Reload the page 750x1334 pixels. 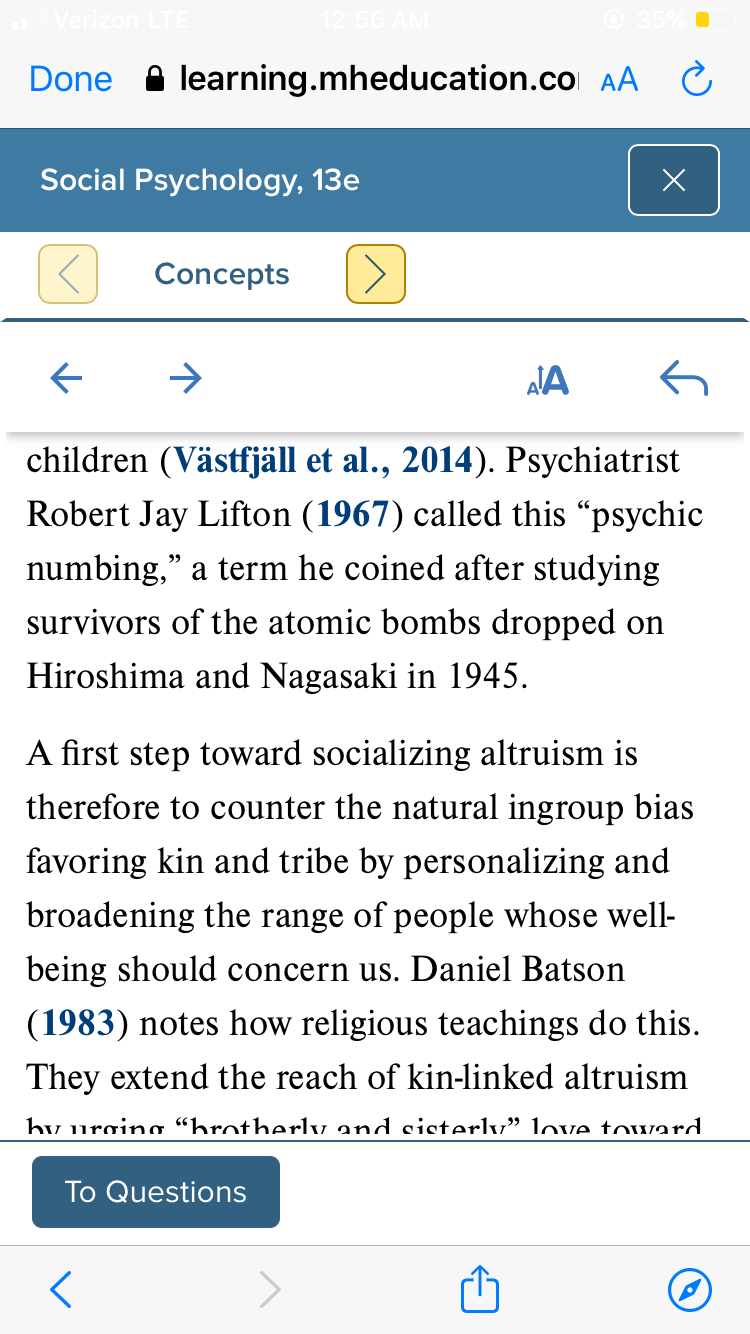pos(696,79)
